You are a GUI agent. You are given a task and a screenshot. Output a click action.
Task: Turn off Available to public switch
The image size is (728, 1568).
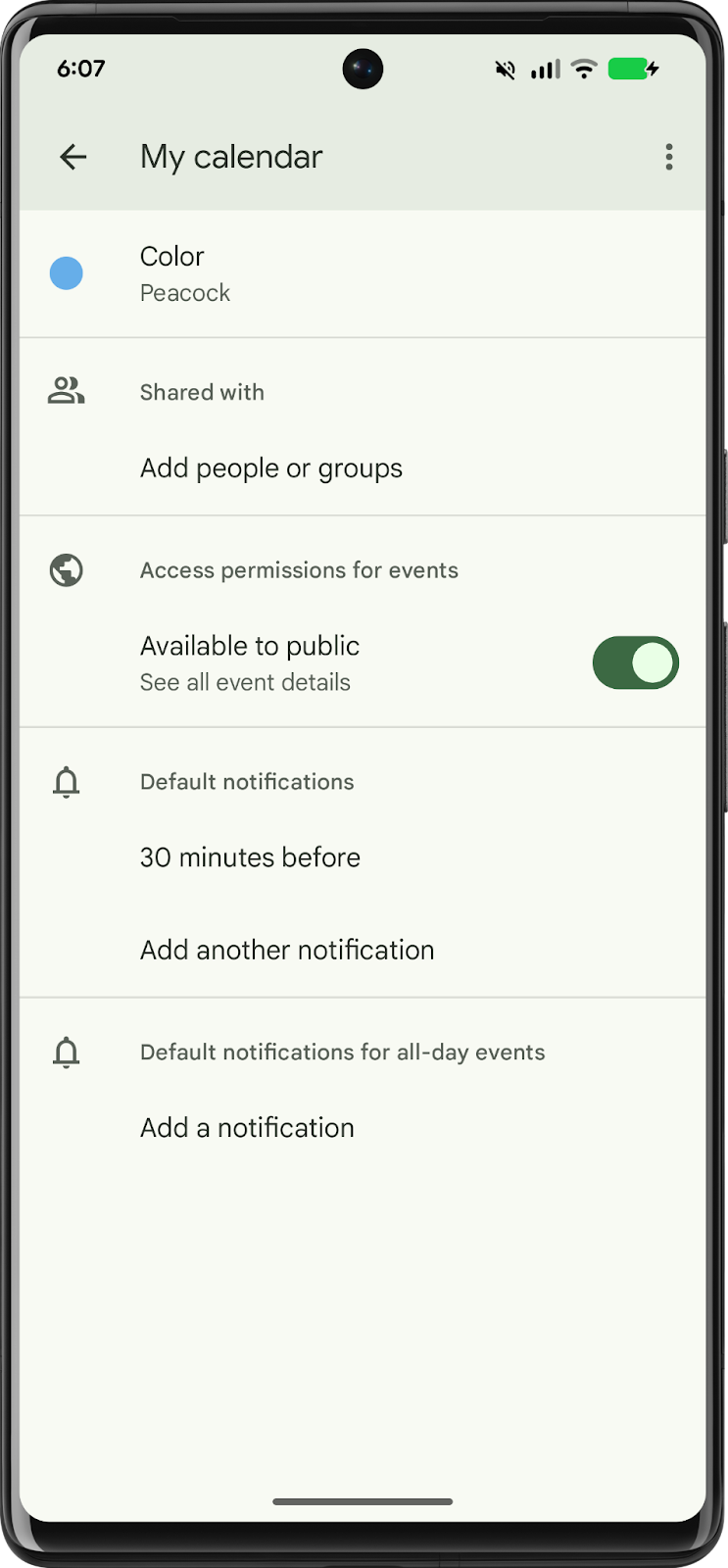(635, 662)
